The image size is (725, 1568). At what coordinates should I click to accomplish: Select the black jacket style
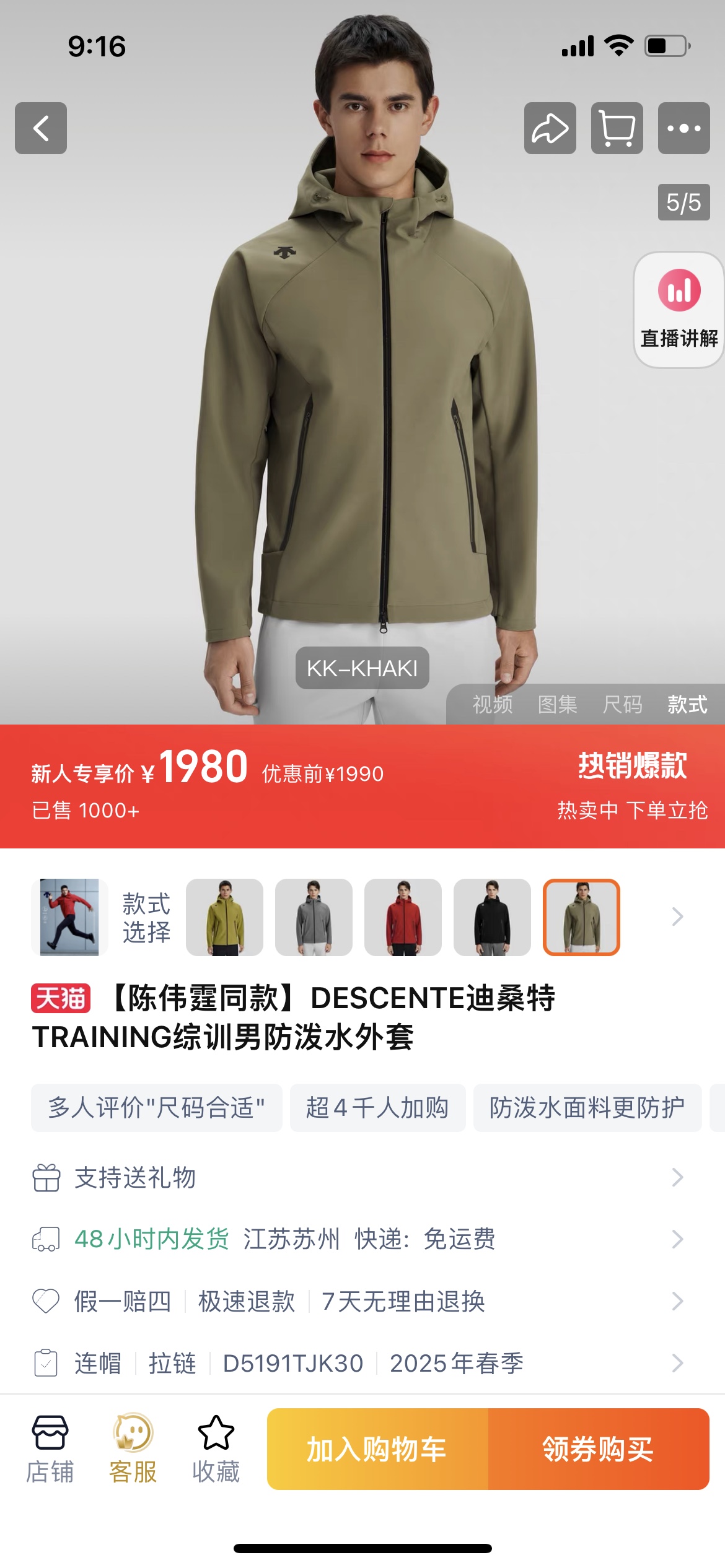pyautogui.click(x=492, y=917)
